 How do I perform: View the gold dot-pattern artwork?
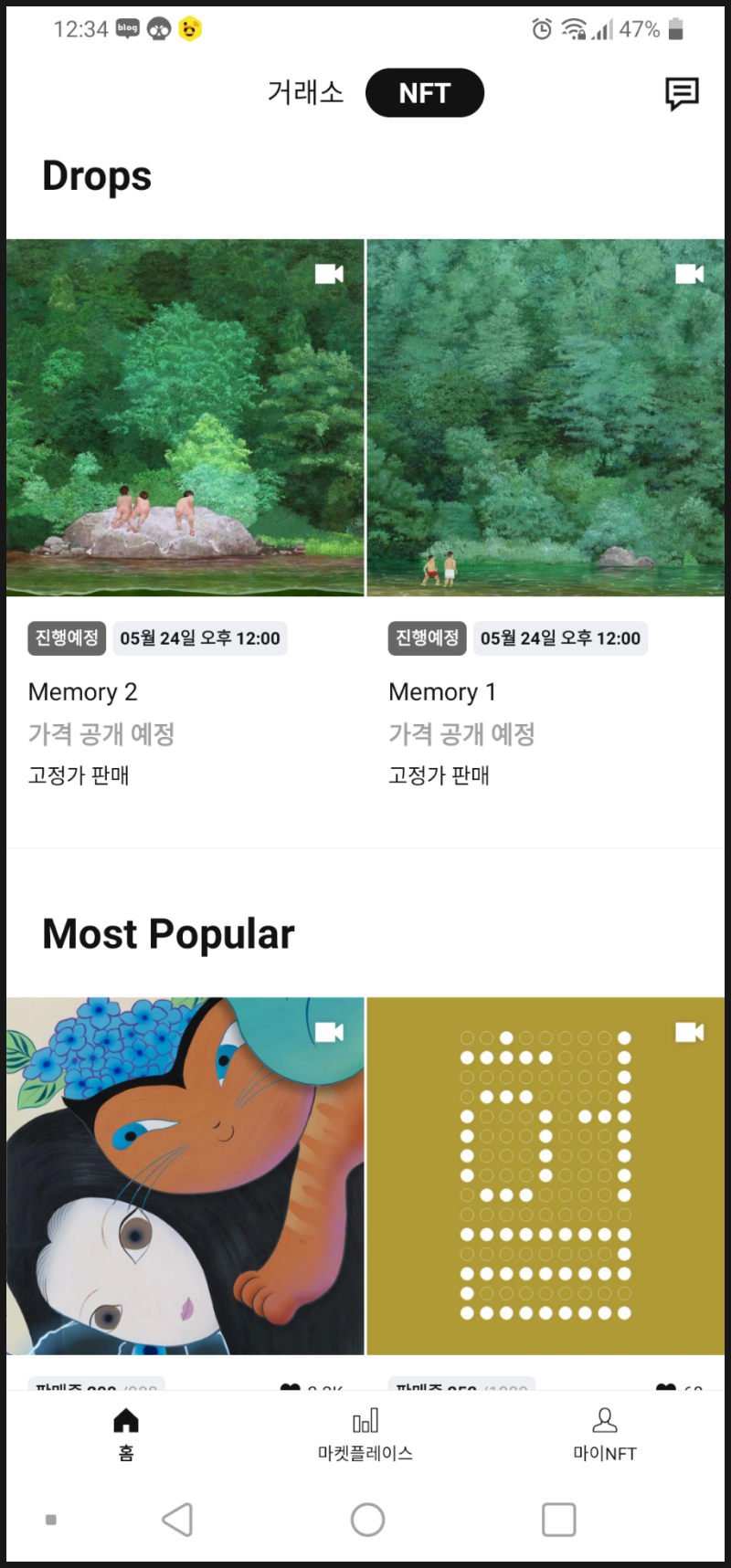pos(546,1175)
